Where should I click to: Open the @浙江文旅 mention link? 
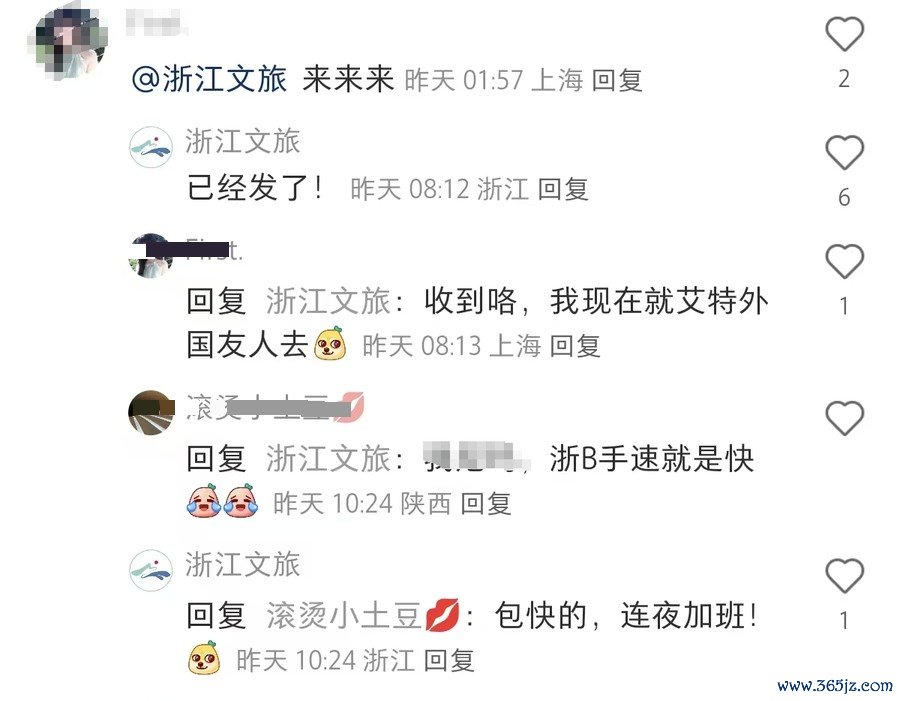click(210, 81)
